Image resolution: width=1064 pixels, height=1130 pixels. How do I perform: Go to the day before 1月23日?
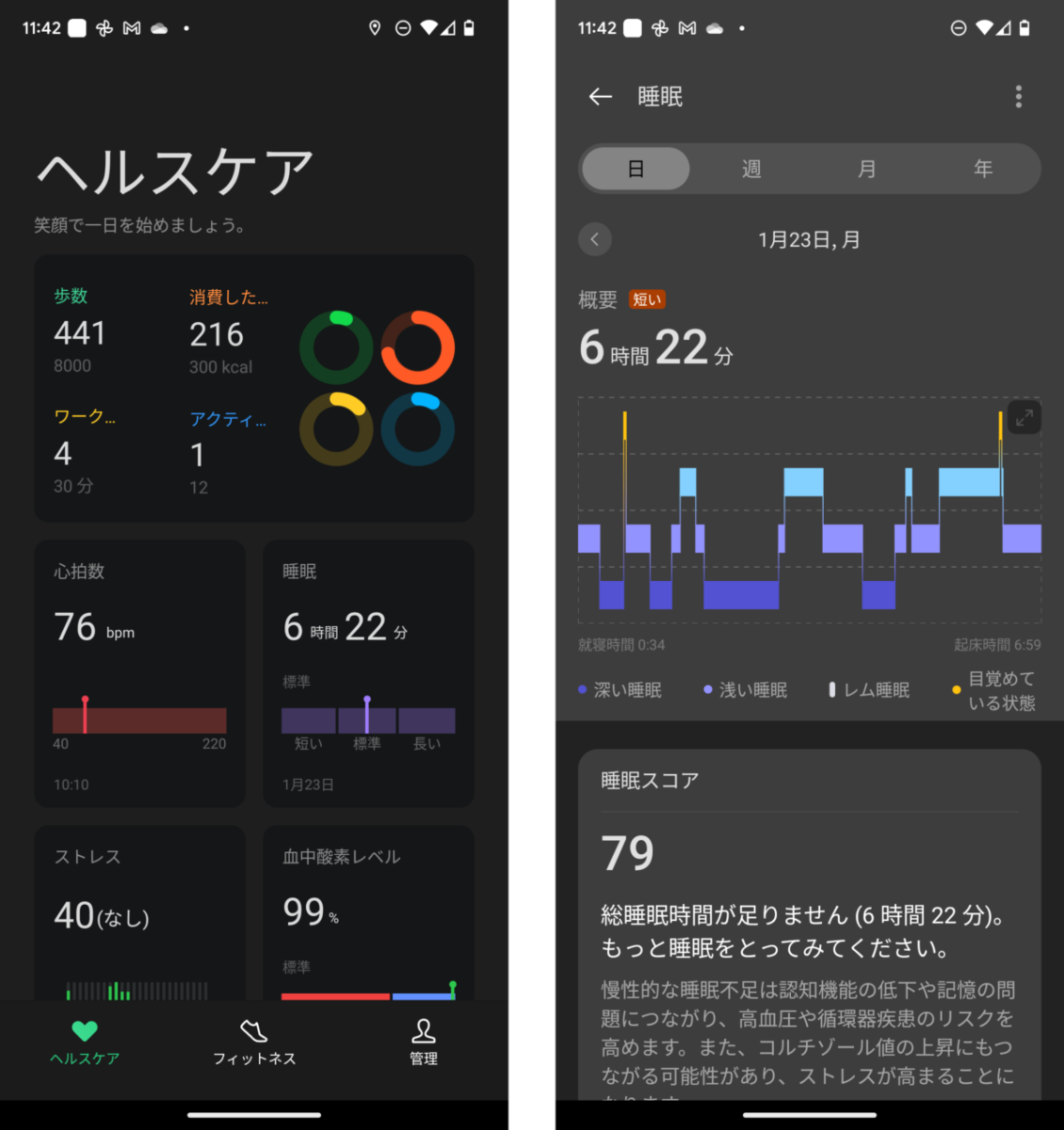coord(594,239)
